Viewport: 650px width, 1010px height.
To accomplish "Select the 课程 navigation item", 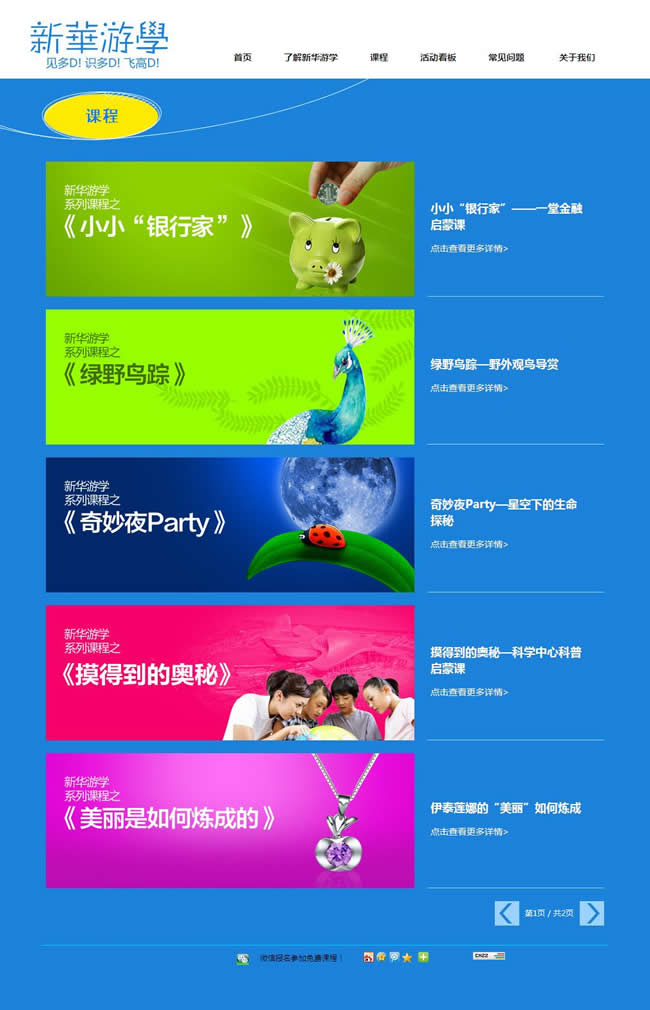I will pos(379,58).
